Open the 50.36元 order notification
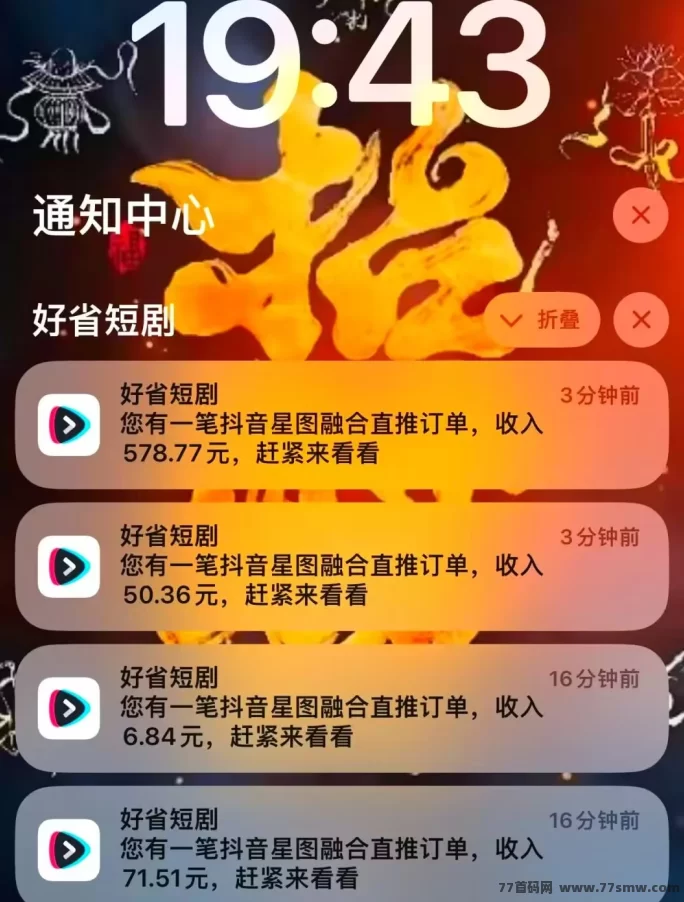The image size is (684, 902). pos(342,566)
